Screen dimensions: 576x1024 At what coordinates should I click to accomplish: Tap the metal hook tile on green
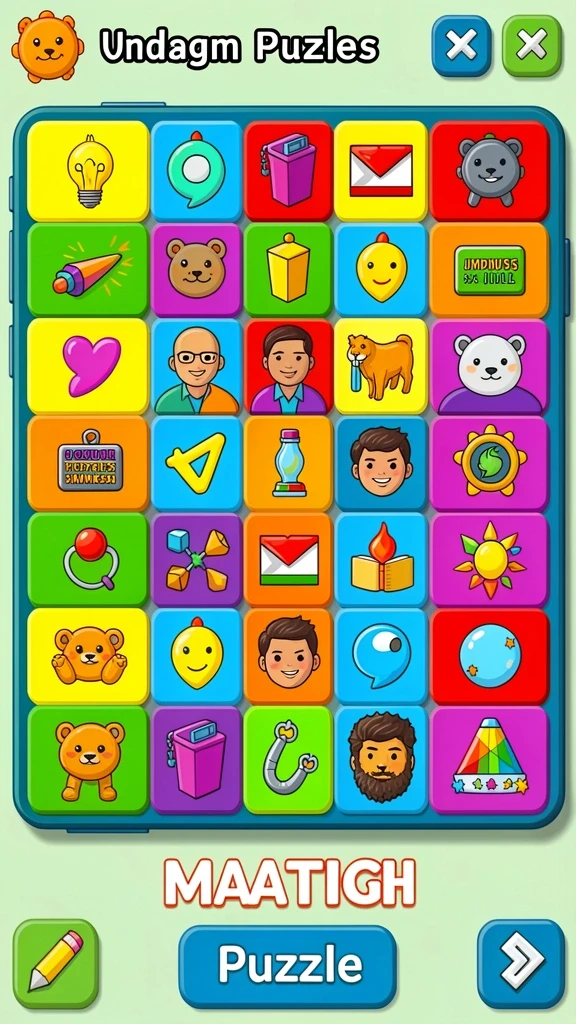(x=288, y=760)
